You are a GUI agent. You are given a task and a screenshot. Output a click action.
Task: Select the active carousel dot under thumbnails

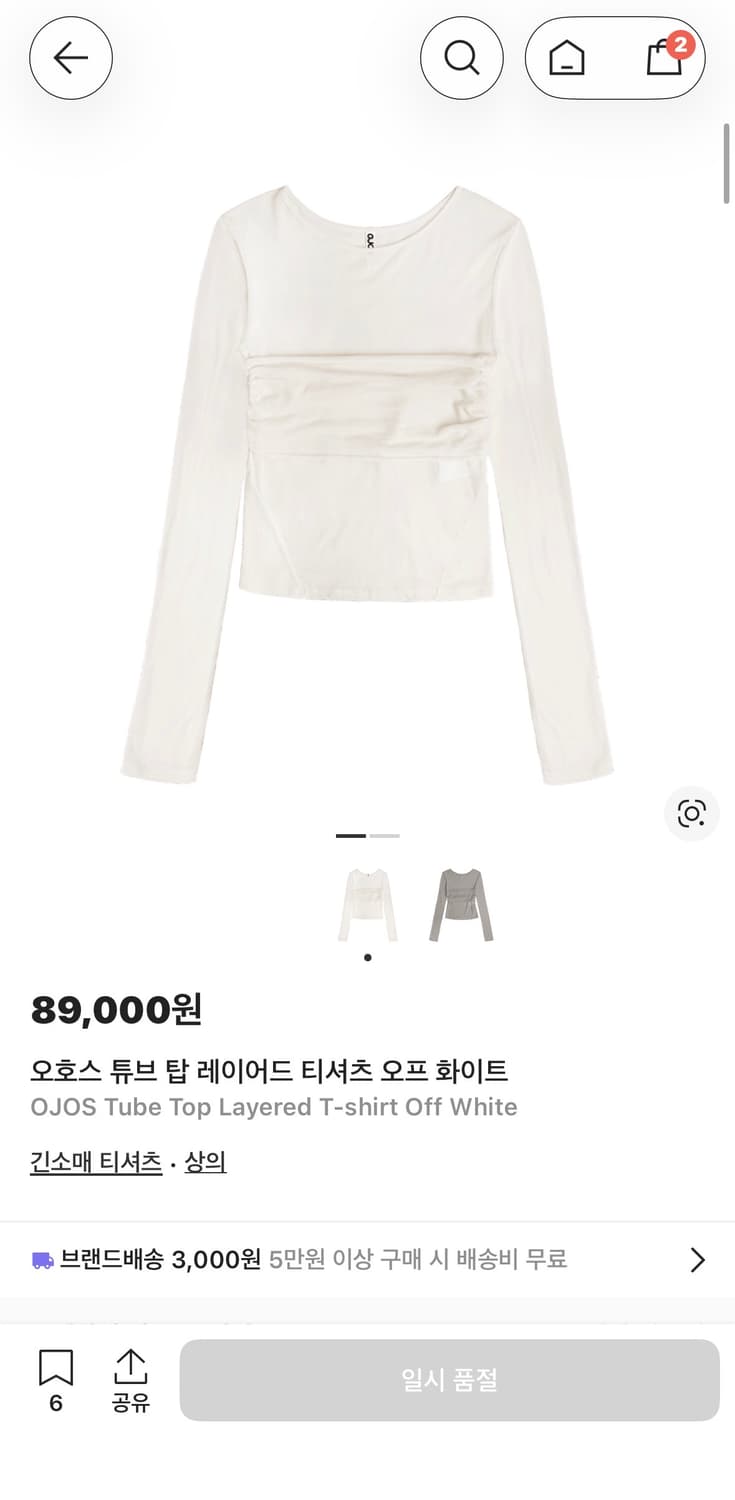367,957
